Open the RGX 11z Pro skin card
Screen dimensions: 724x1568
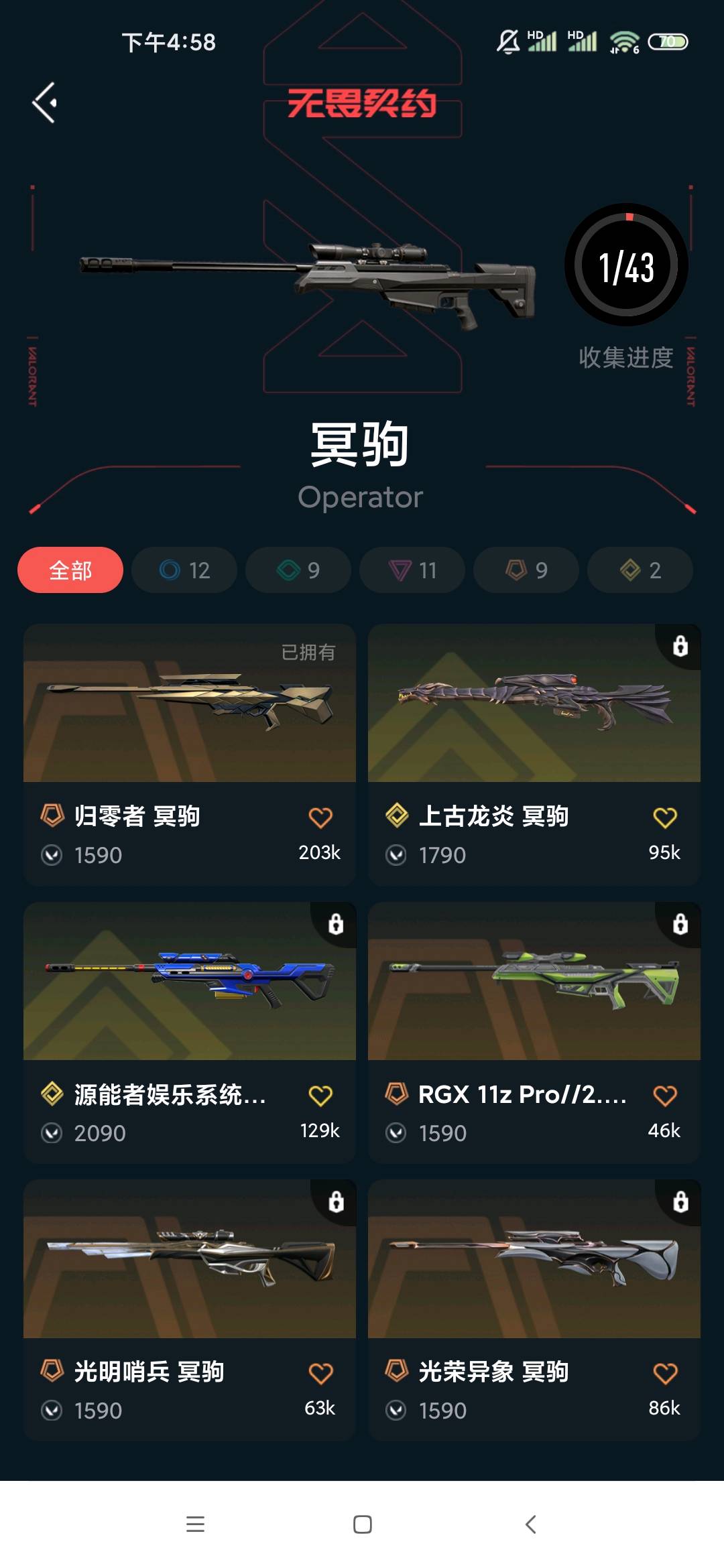point(534,982)
